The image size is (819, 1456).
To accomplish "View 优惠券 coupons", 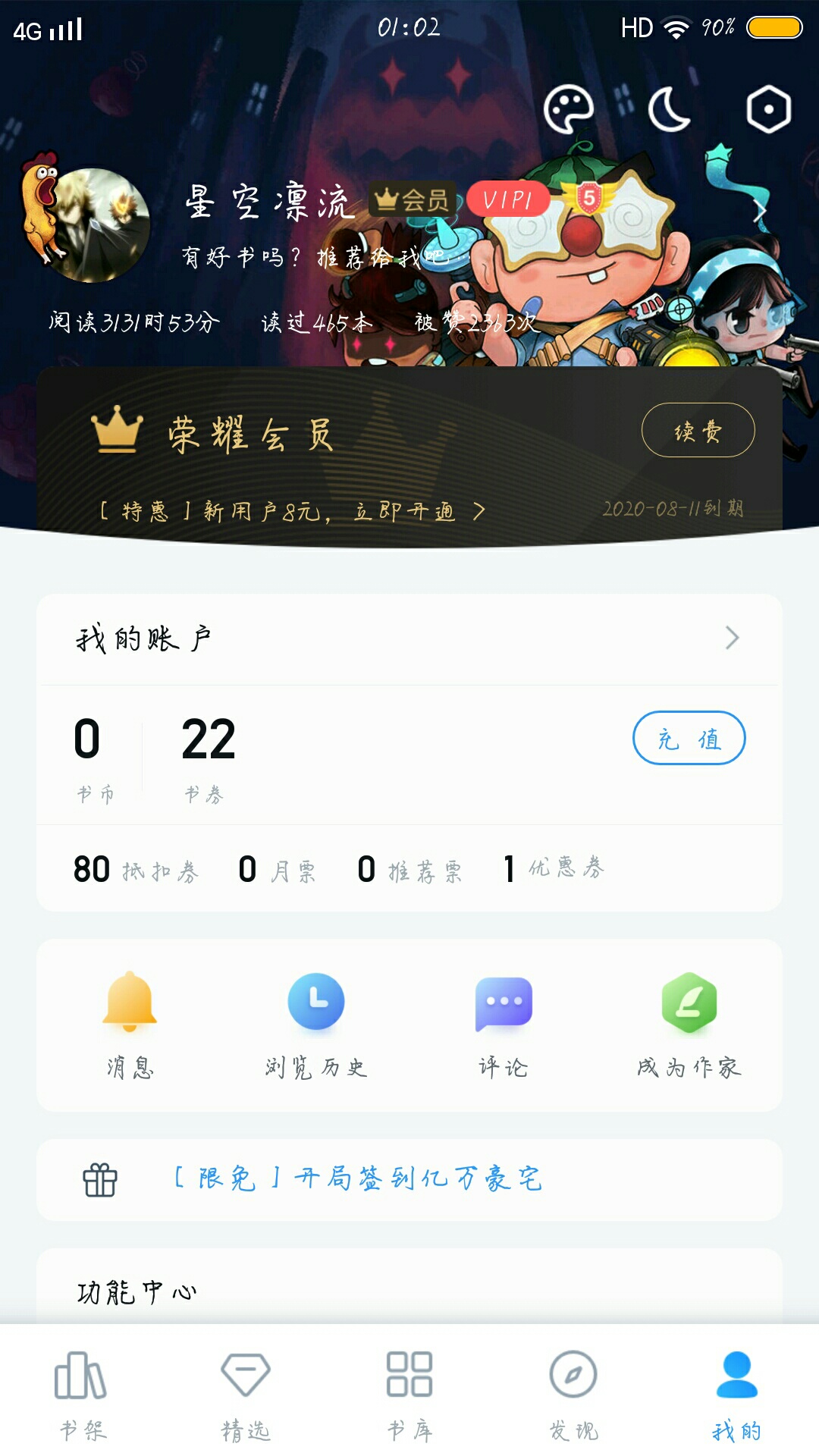I will 555,868.
